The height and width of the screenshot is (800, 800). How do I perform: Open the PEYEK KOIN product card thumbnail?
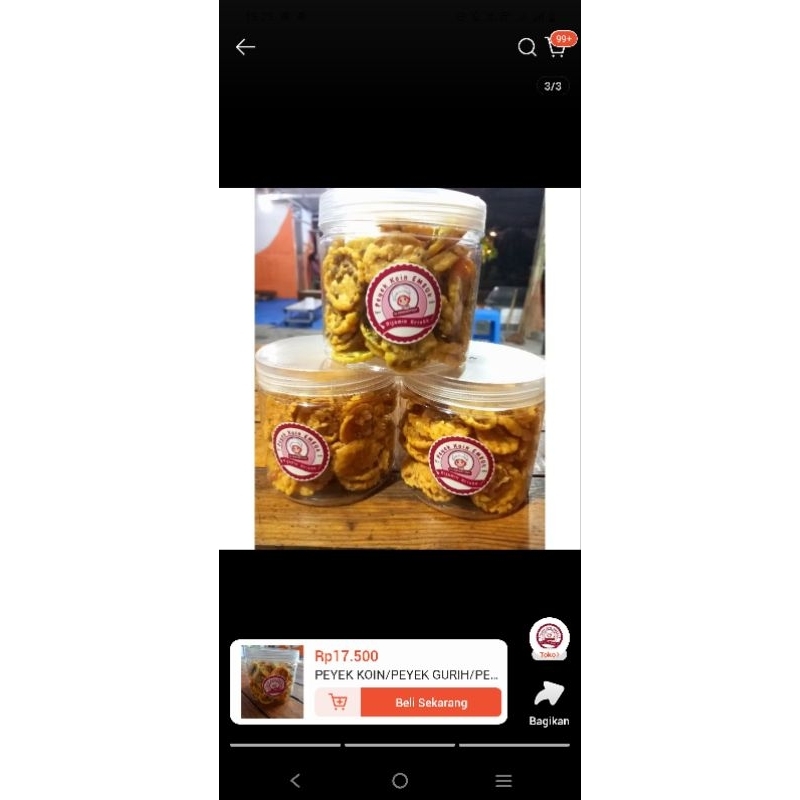point(272,682)
